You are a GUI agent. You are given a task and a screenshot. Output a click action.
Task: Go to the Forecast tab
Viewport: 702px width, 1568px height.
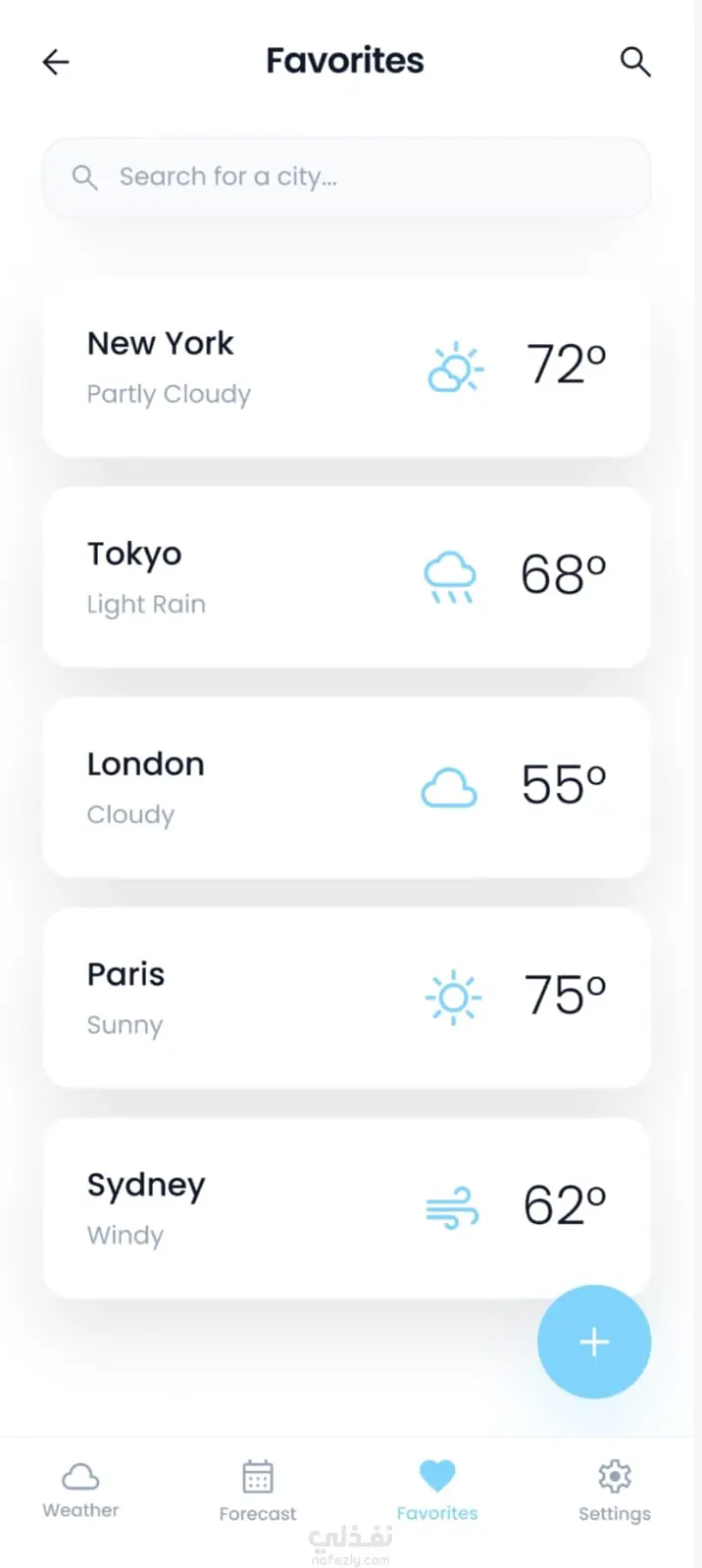coord(258,1490)
